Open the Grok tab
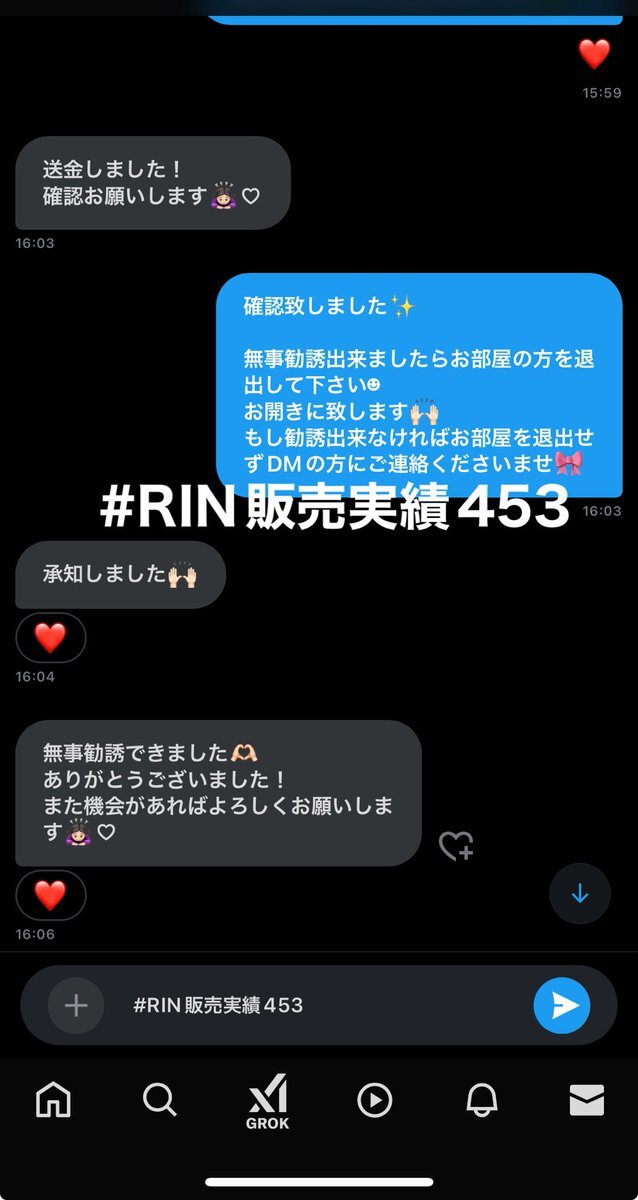The image size is (638, 1200). (267, 1100)
